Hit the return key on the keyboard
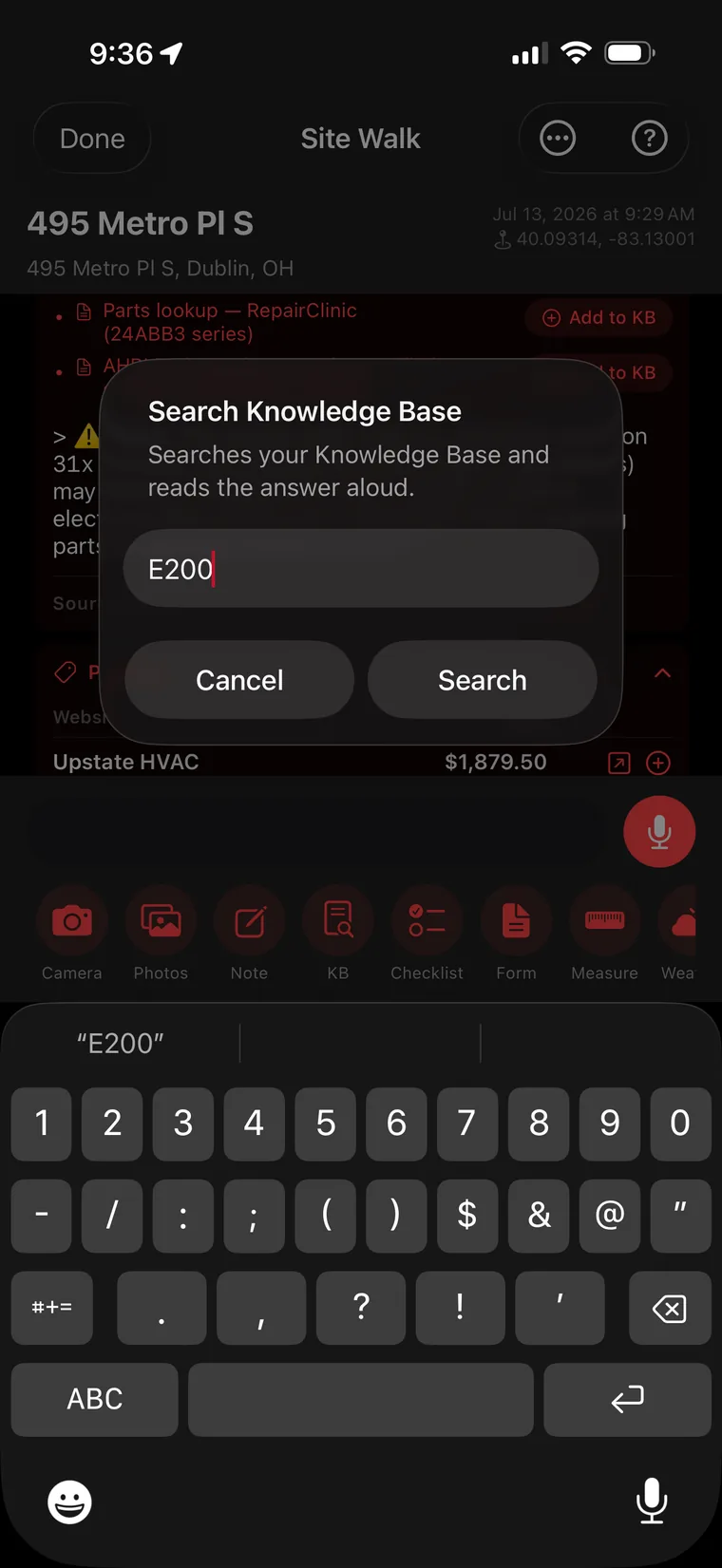Viewport: 722px width, 1568px height. coord(627,1399)
